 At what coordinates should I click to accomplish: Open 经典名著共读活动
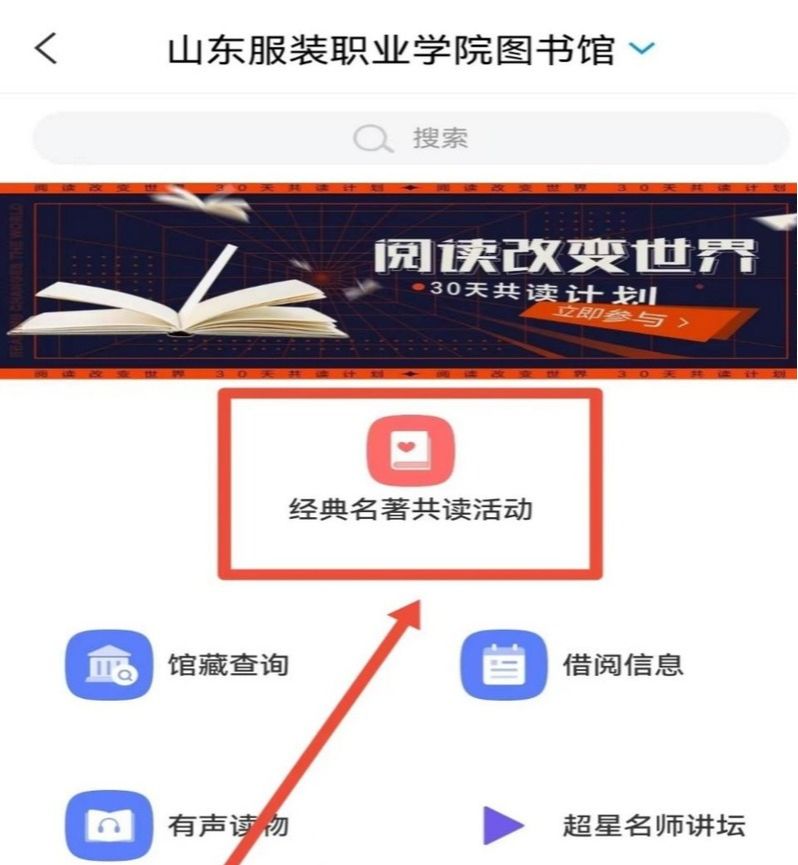[x=410, y=470]
